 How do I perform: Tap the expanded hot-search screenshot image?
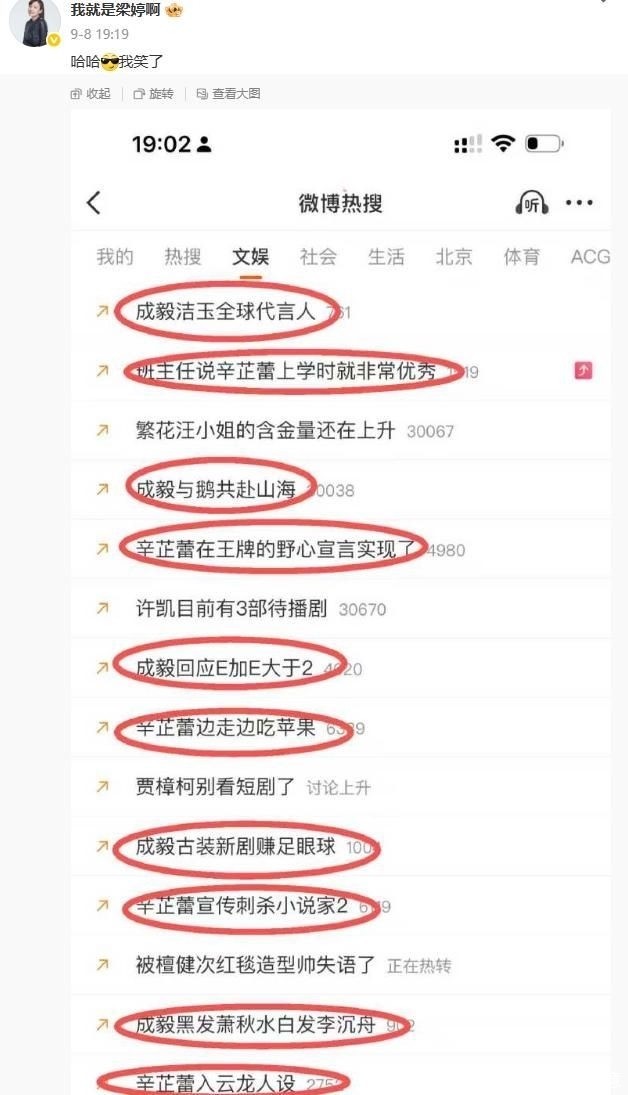[x=340, y=600]
